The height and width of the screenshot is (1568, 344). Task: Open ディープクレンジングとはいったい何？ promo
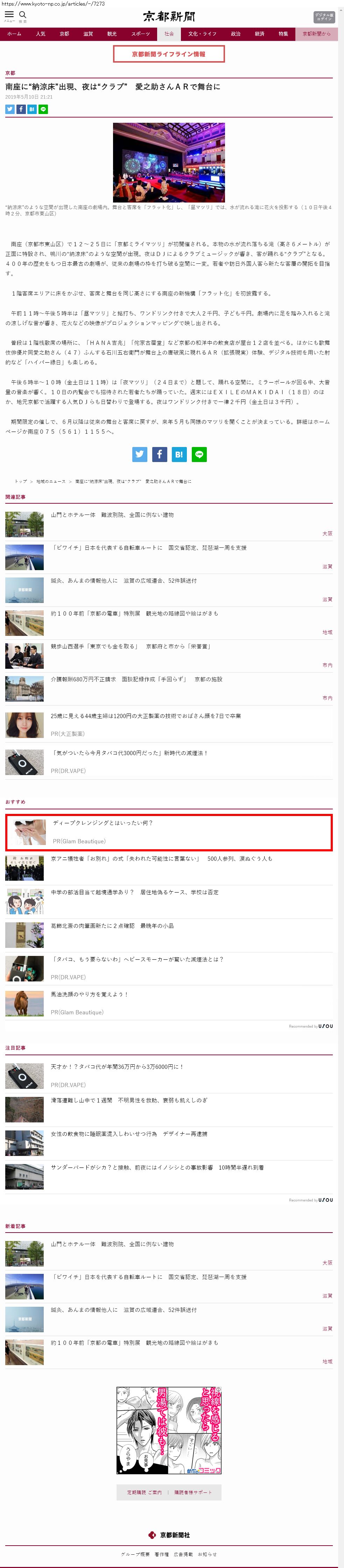tap(102, 823)
